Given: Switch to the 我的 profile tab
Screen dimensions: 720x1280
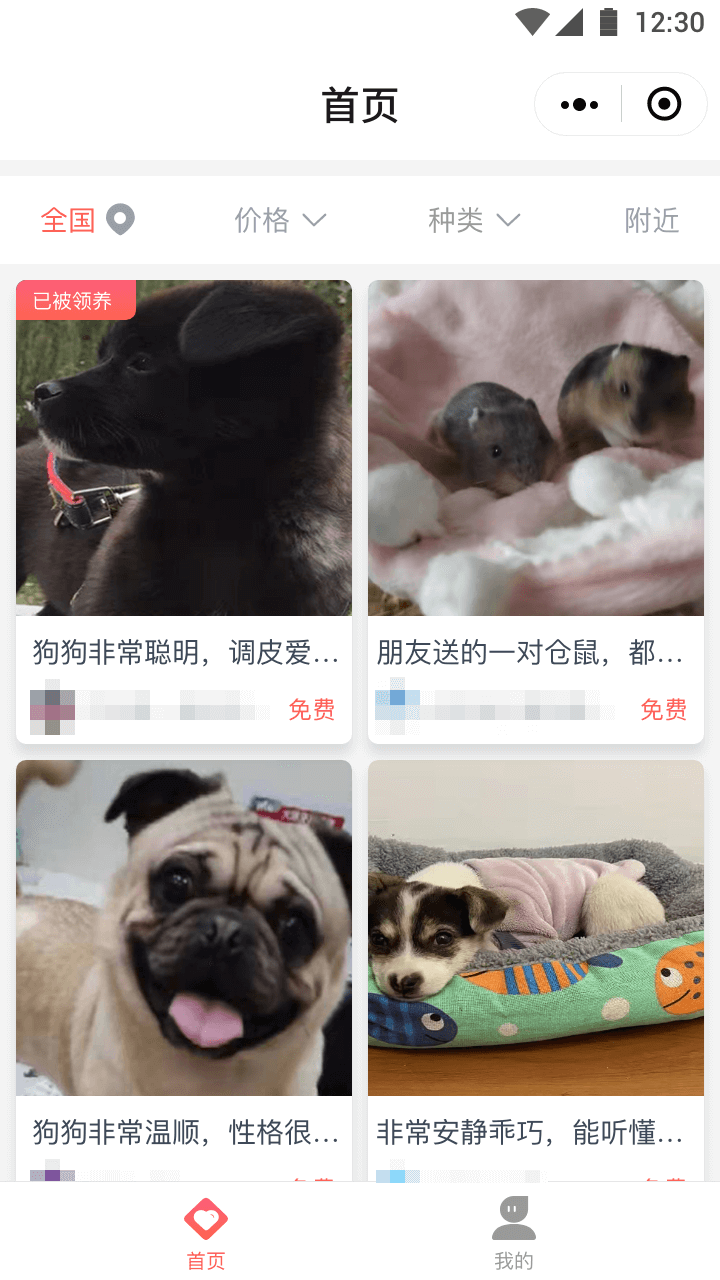Looking at the screenshot, I should [513, 1232].
